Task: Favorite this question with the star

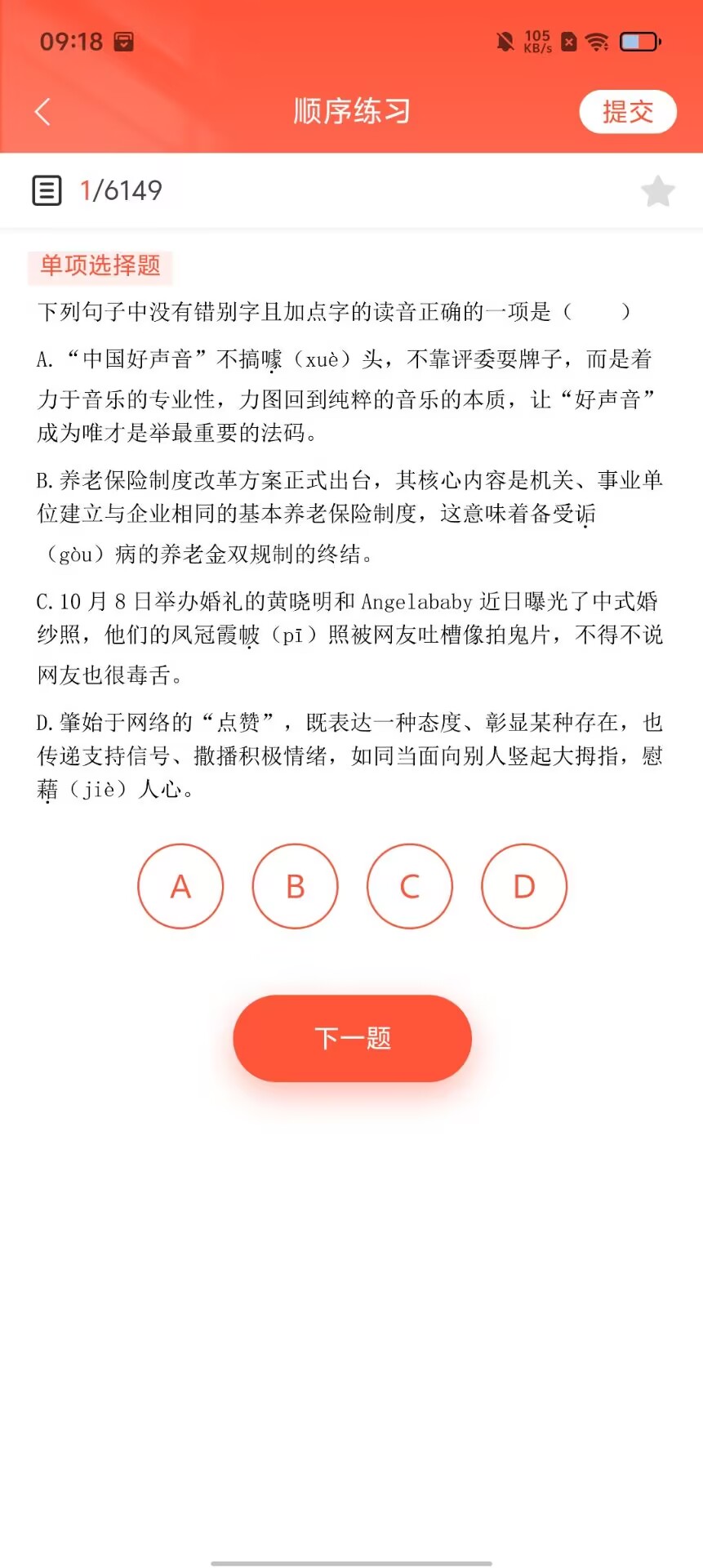Action: 657,192
